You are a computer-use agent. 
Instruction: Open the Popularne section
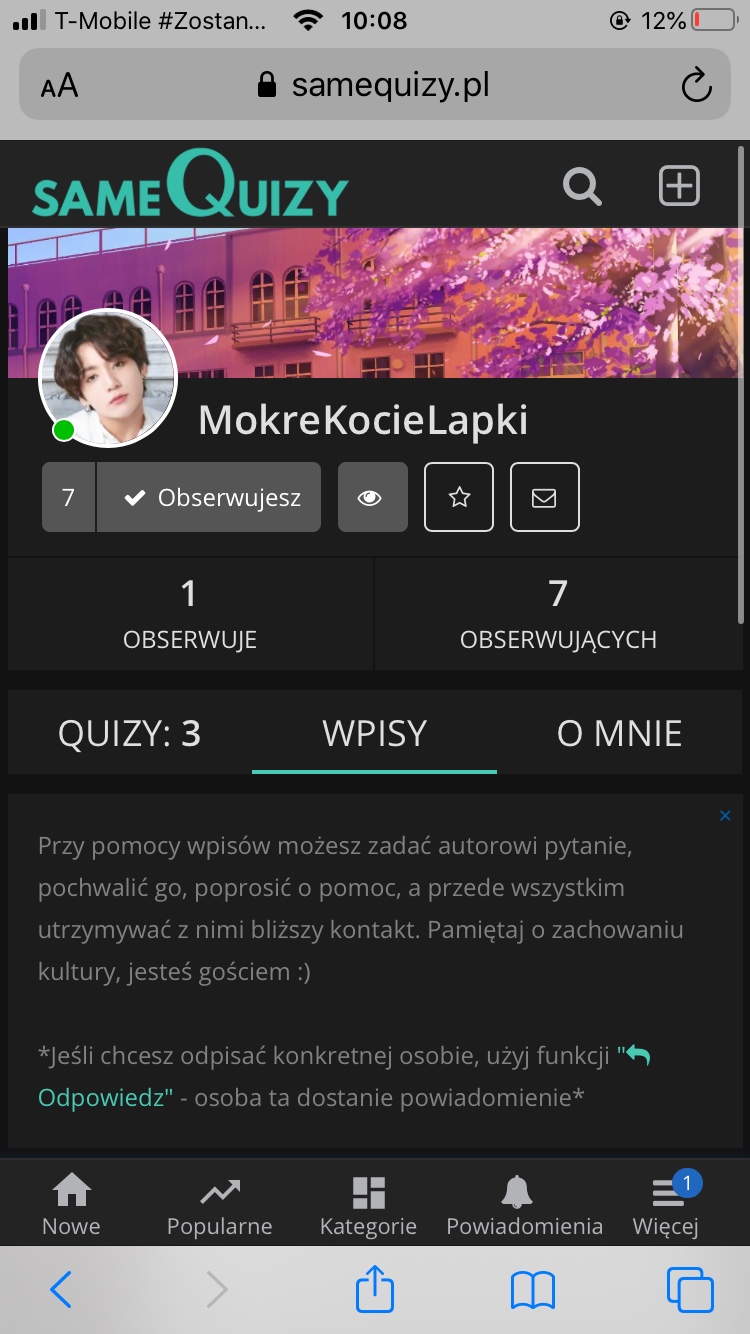coord(219,1204)
